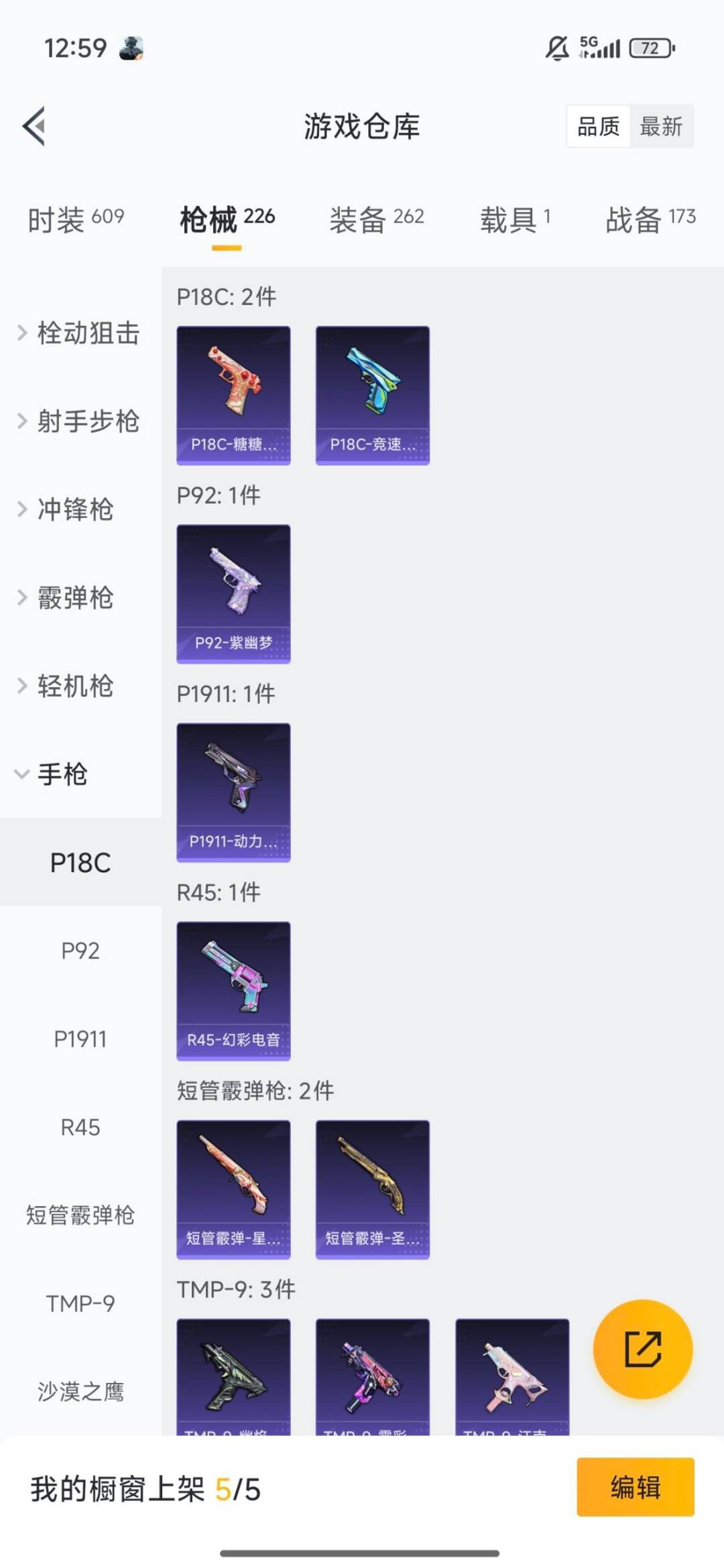
Task: Check the battery level indicator
Action: [x=650, y=48]
